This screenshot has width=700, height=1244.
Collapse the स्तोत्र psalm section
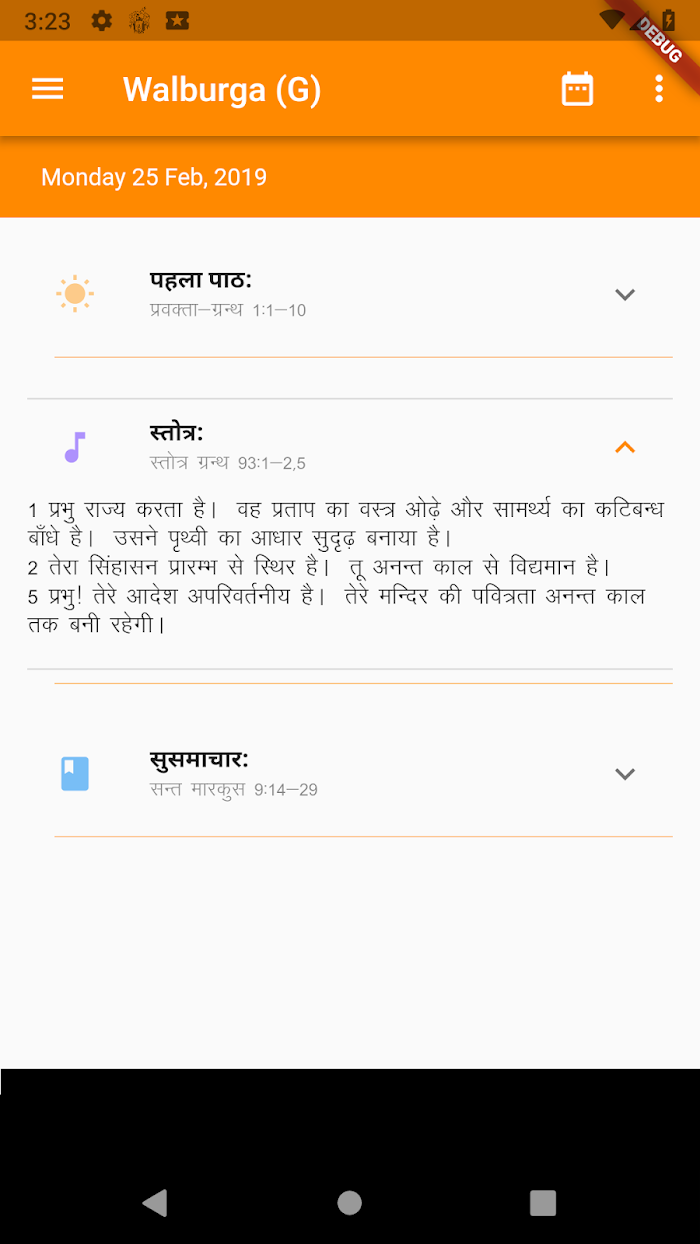pos(625,447)
